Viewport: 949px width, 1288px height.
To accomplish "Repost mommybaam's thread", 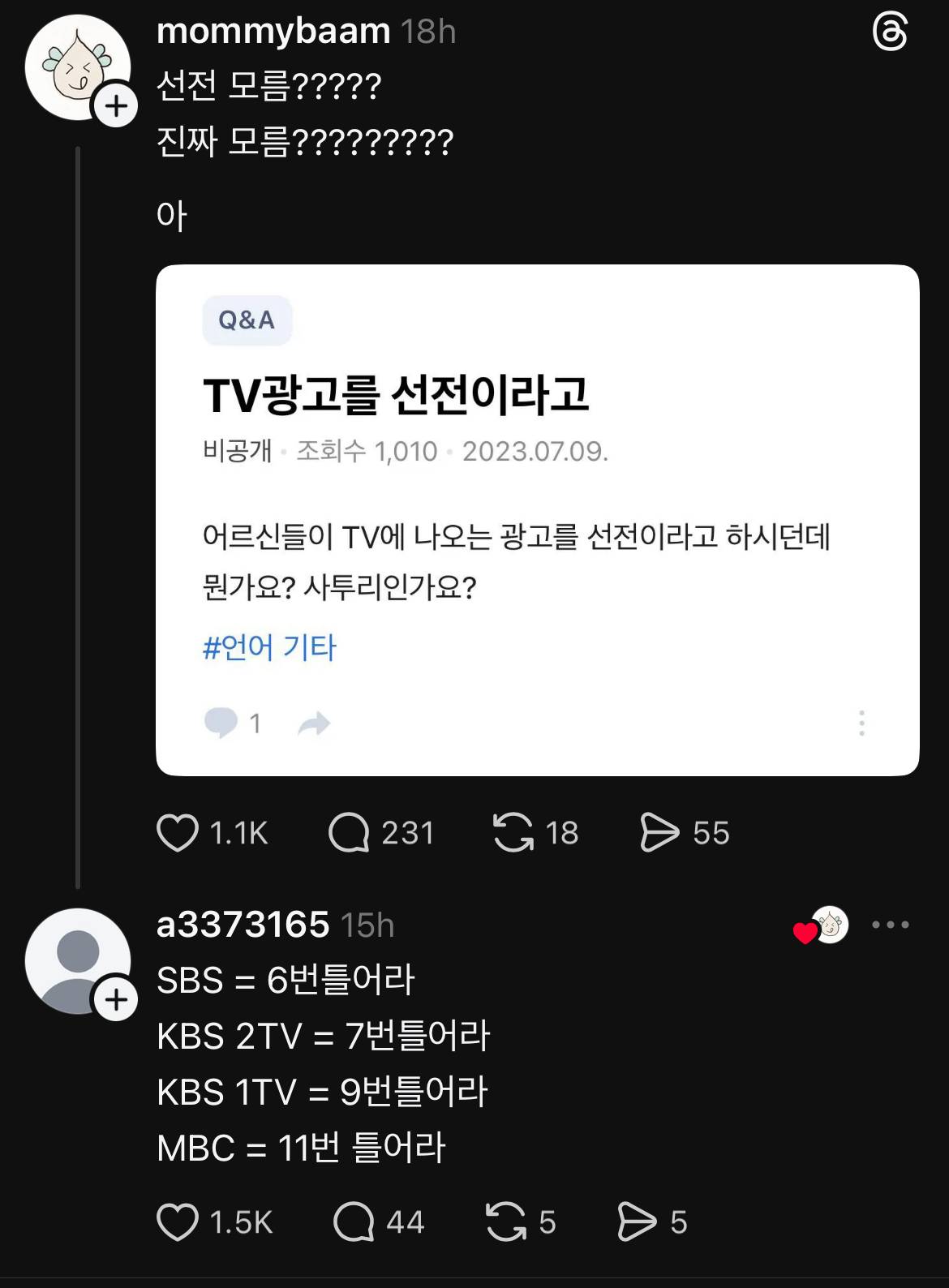I will 513,833.
